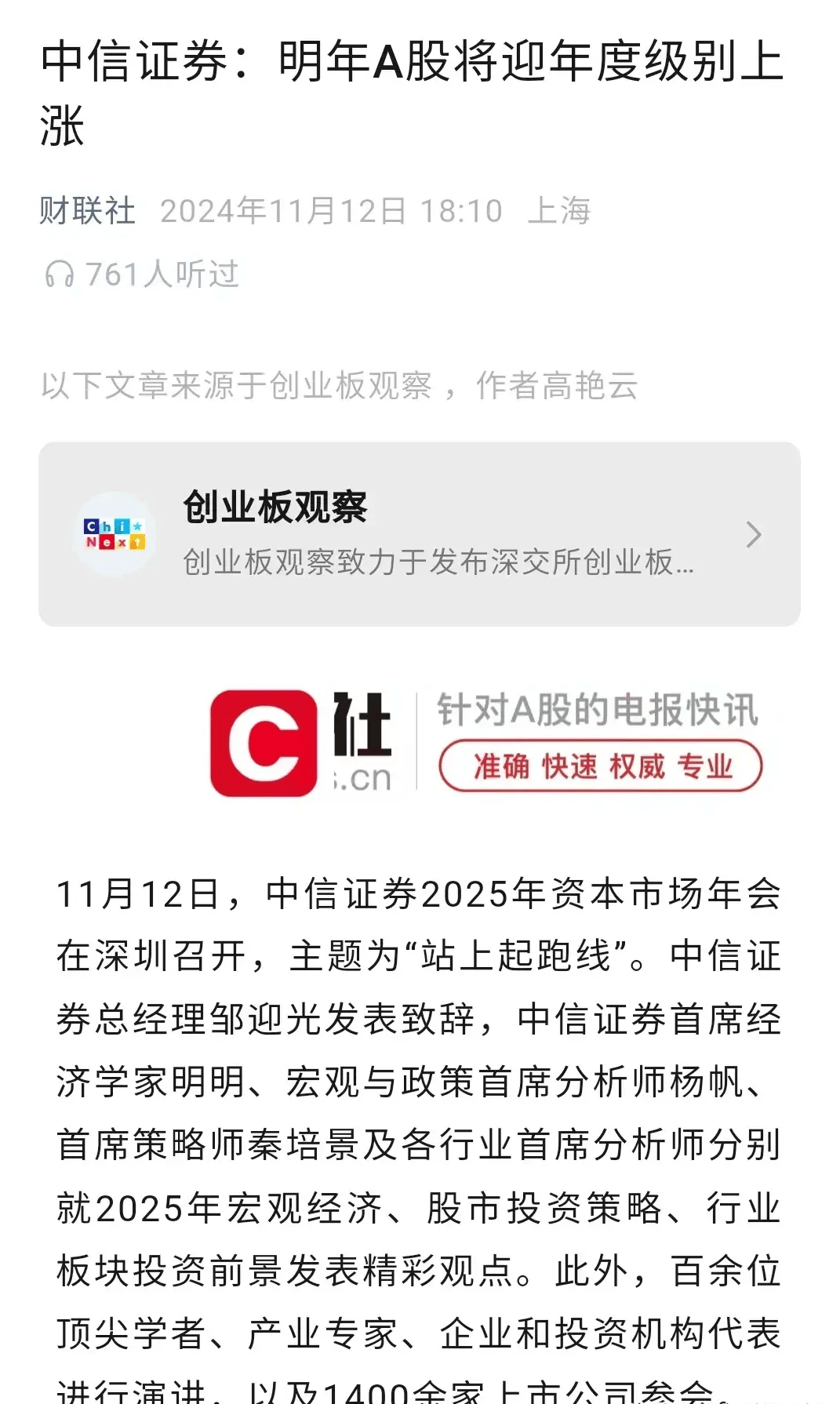The image size is (840, 1404).
Task: Enable listening mode with headphone control
Action: (60, 274)
